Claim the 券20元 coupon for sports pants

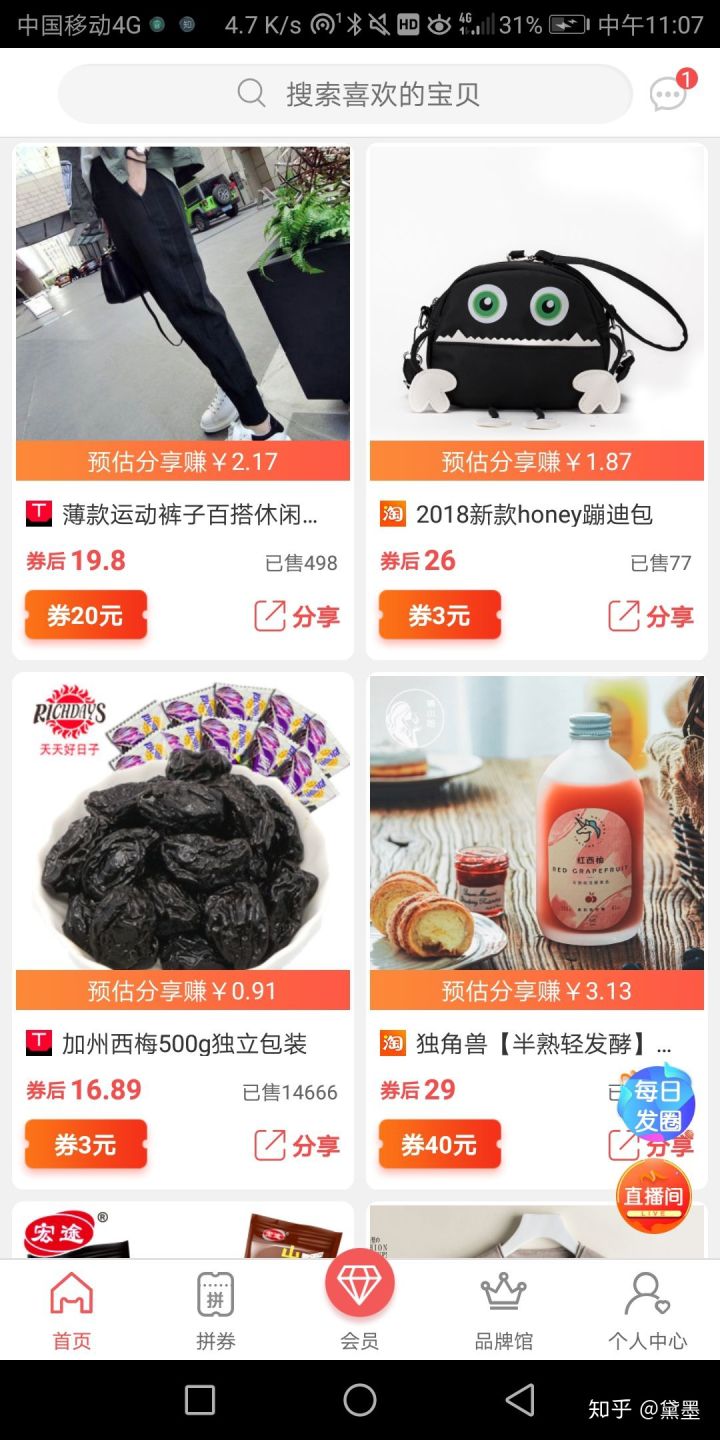(86, 615)
